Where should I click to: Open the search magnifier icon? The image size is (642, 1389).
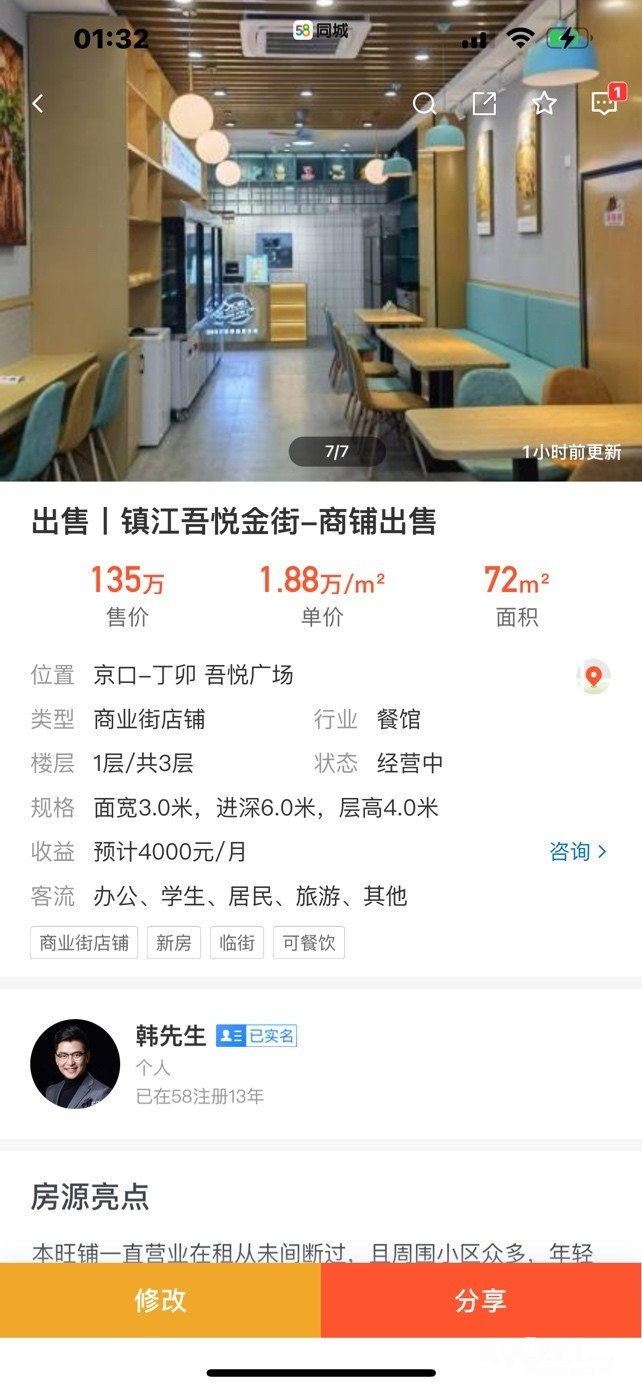tap(424, 104)
